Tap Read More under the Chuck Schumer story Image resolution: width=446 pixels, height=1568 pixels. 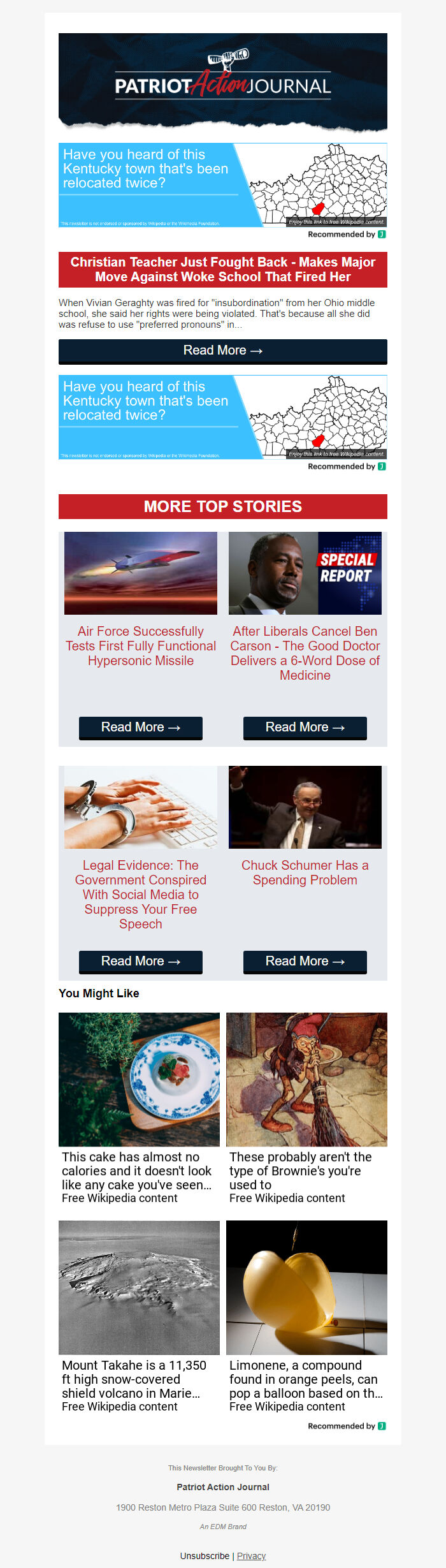tap(305, 961)
